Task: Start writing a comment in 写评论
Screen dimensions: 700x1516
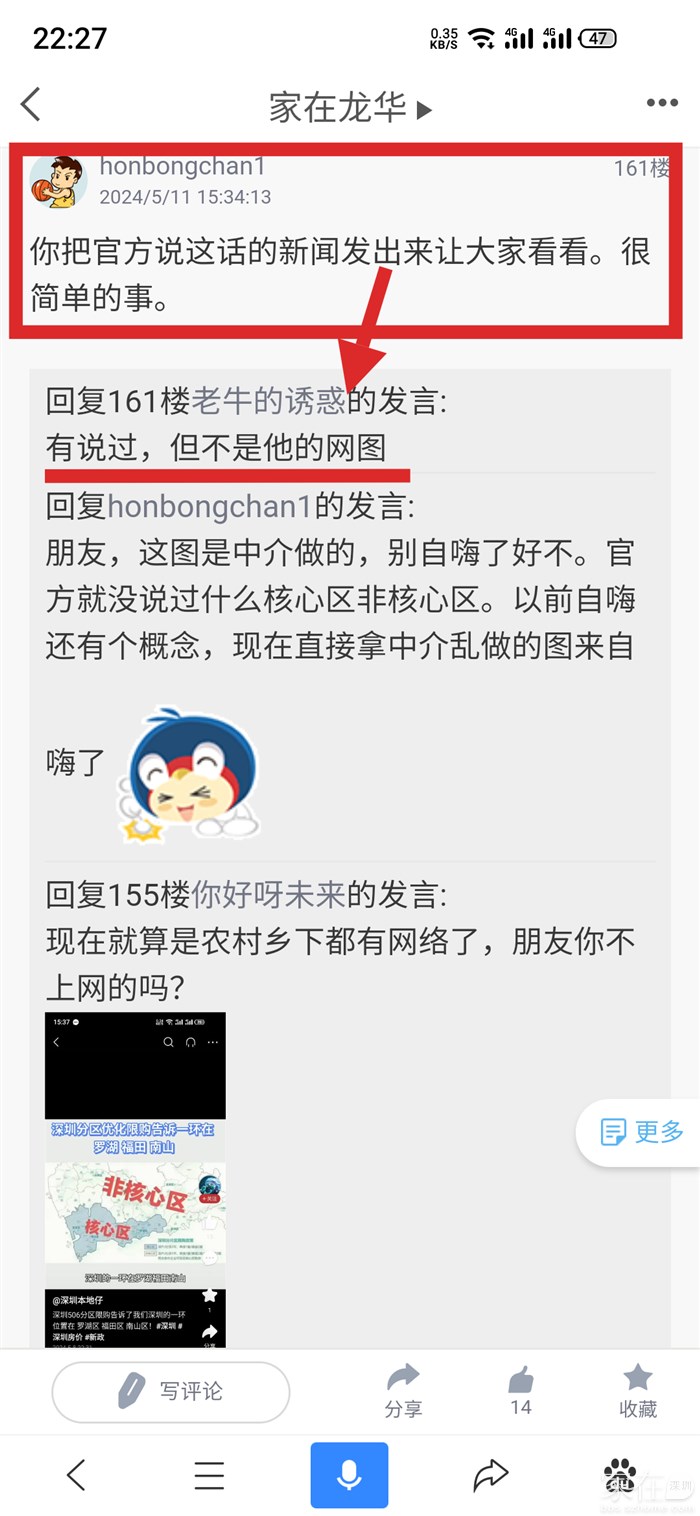Action: pyautogui.click(x=170, y=1391)
